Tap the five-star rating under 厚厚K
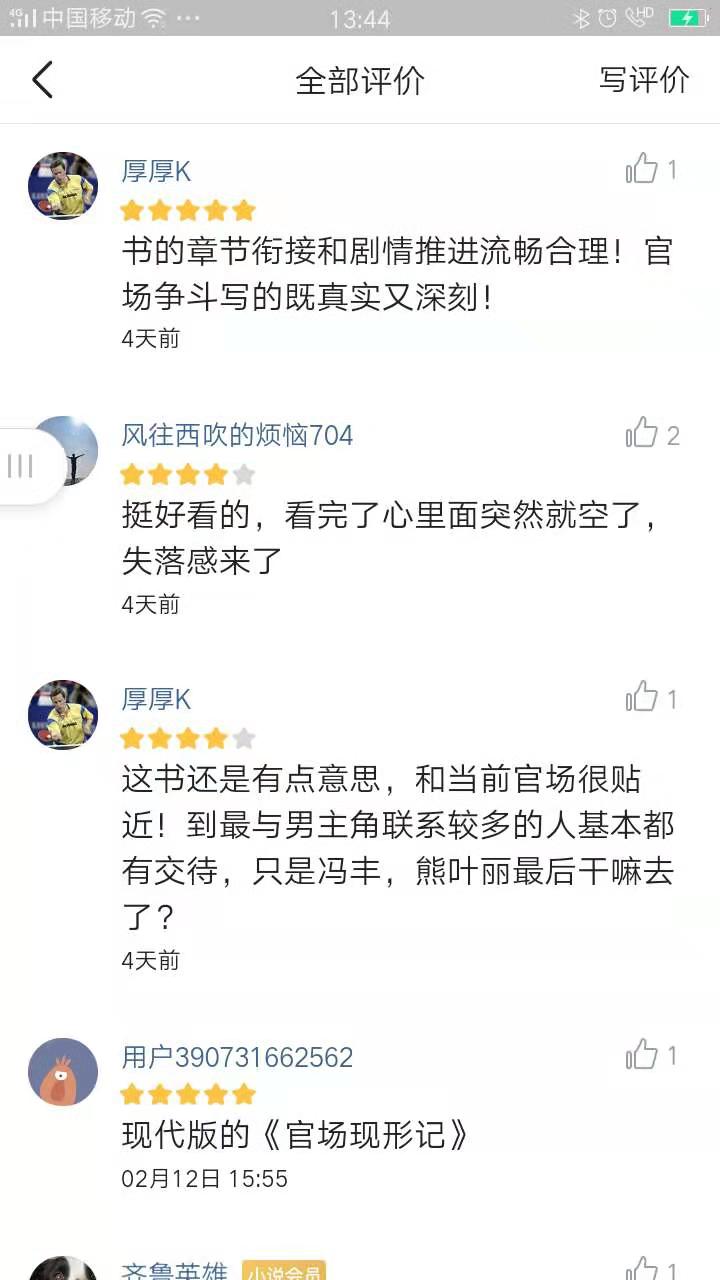Image resolution: width=720 pixels, height=1280 pixels. point(187,210)
